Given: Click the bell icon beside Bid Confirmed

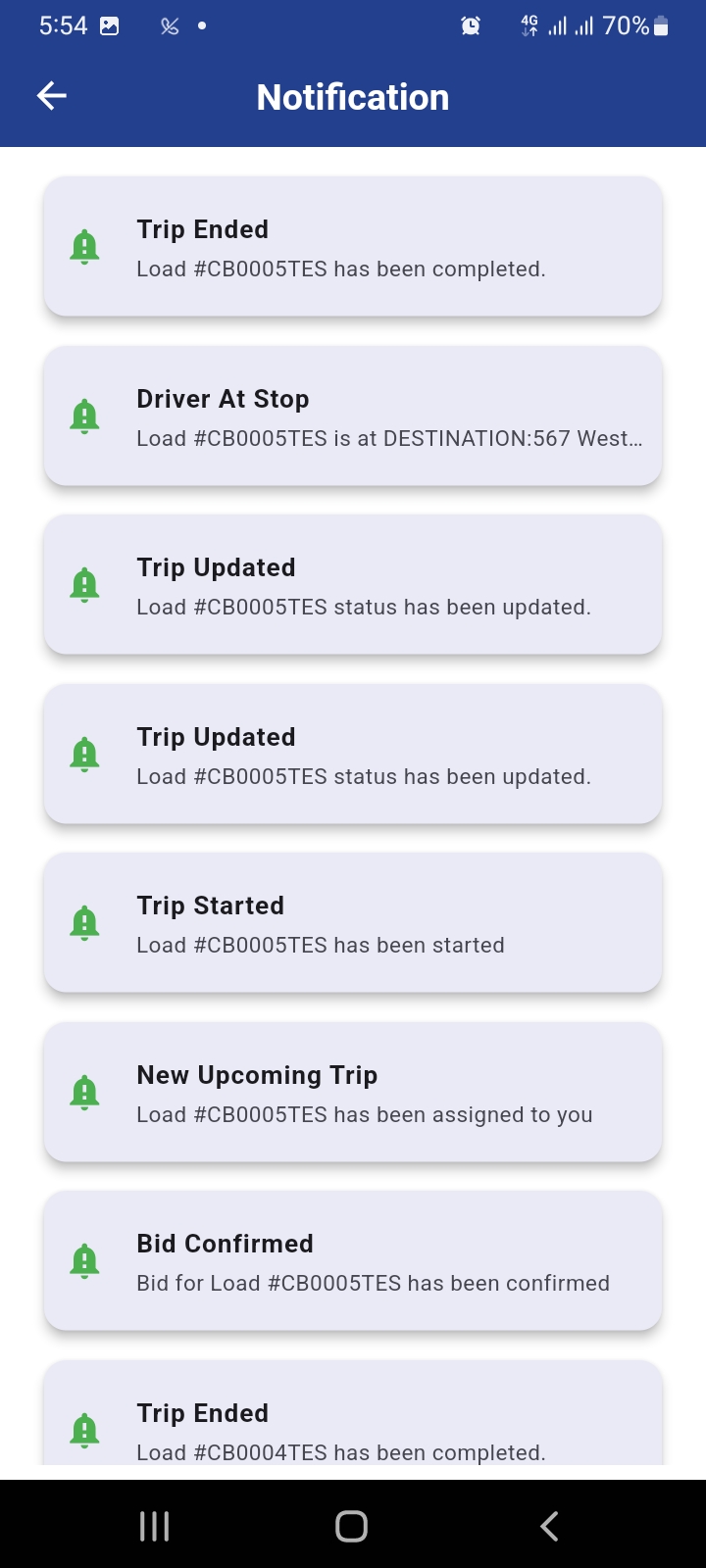Looking at the screenshot, I should point(85,1260).
